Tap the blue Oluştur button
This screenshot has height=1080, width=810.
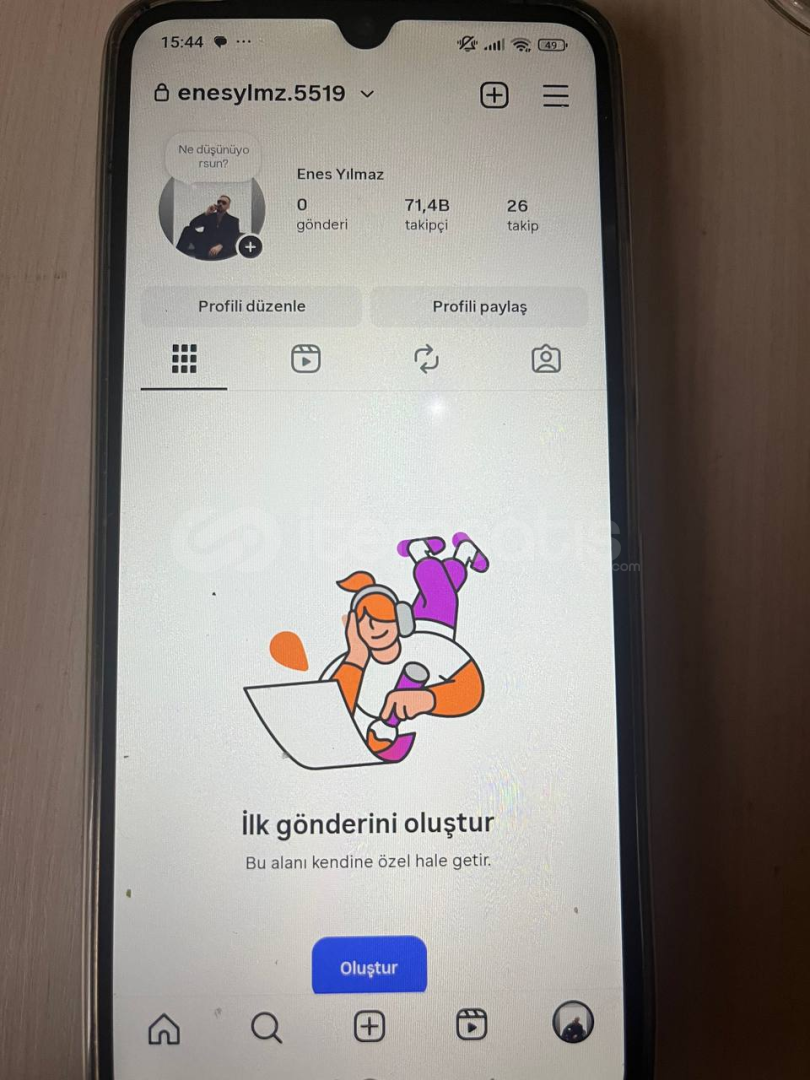[369, 967]
